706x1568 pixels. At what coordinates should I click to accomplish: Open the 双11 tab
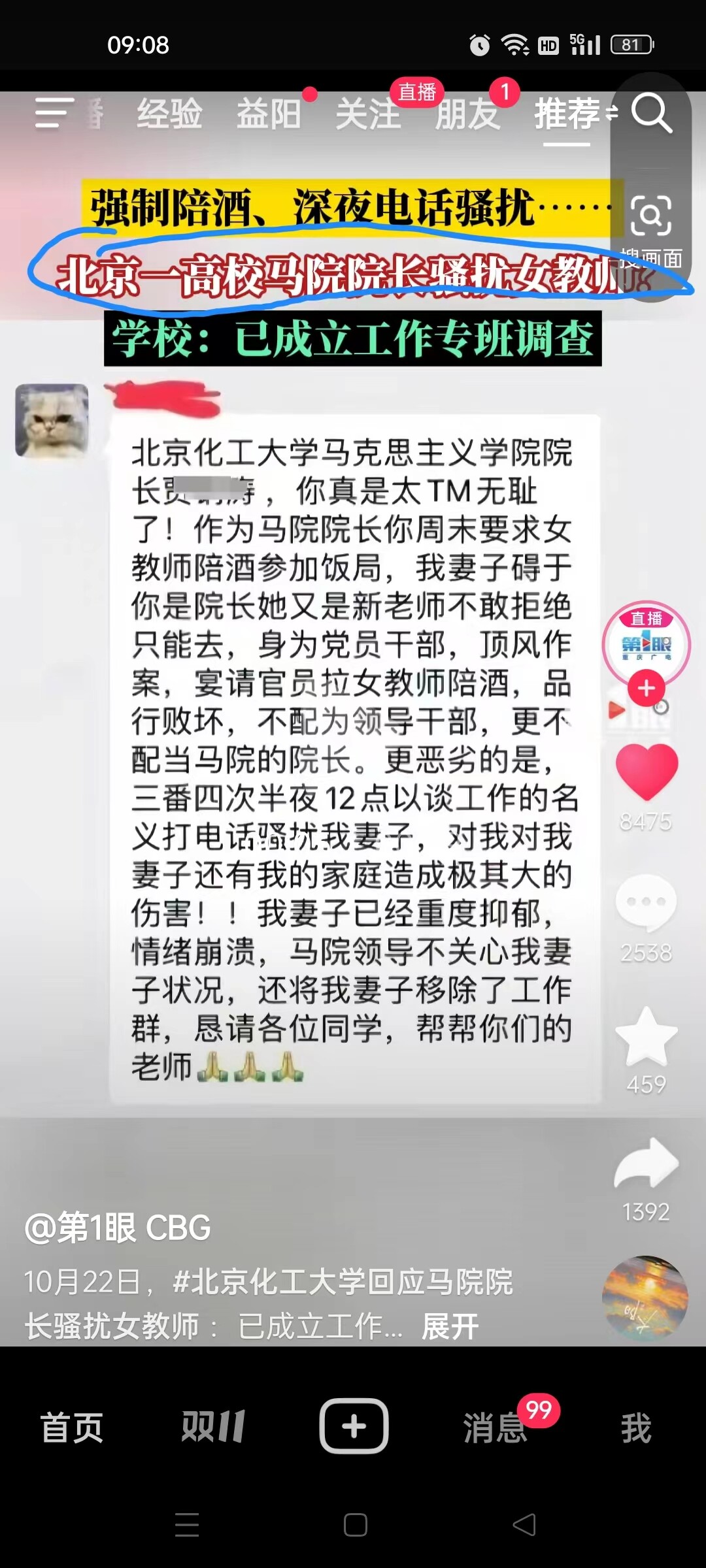coord(212,1427)
